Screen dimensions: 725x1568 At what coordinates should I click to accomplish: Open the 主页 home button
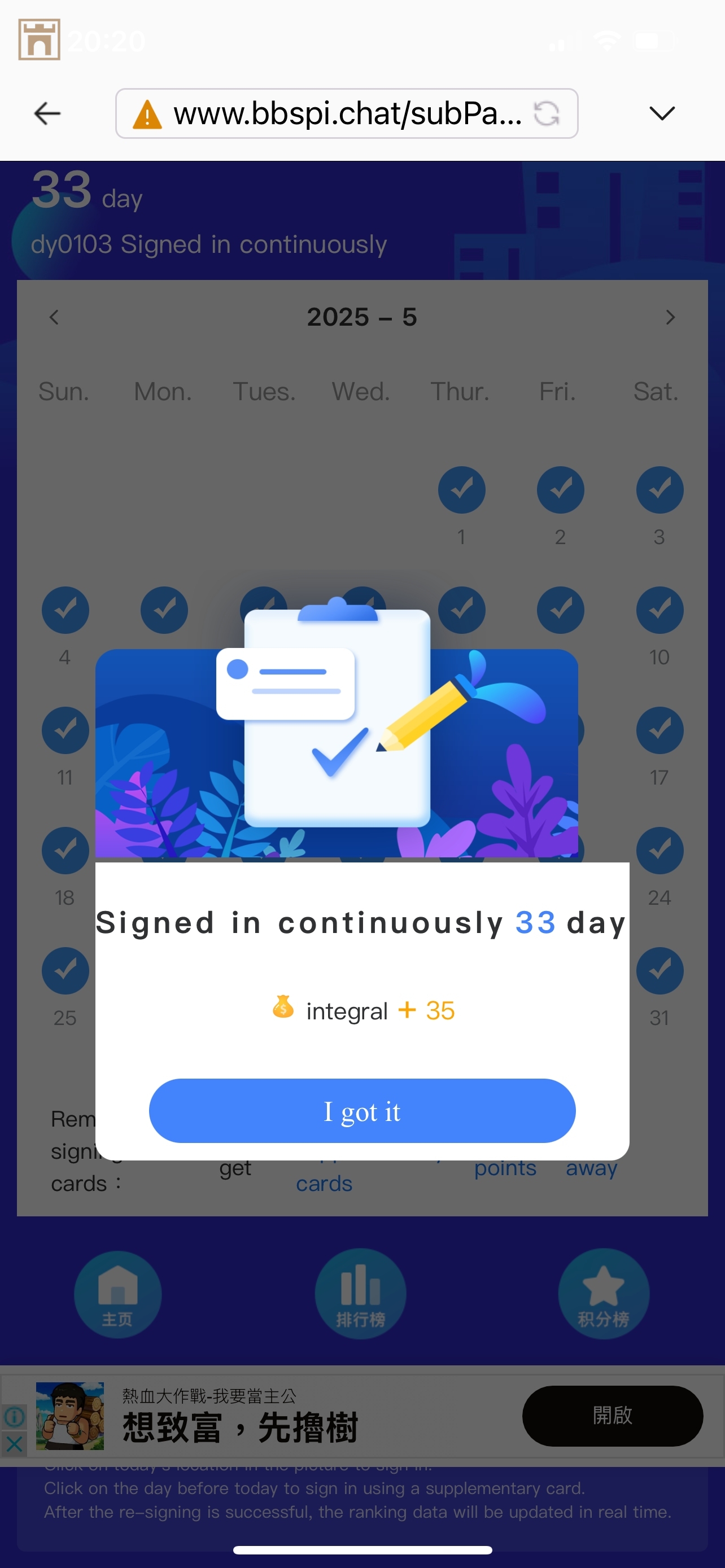[117, 1294]
